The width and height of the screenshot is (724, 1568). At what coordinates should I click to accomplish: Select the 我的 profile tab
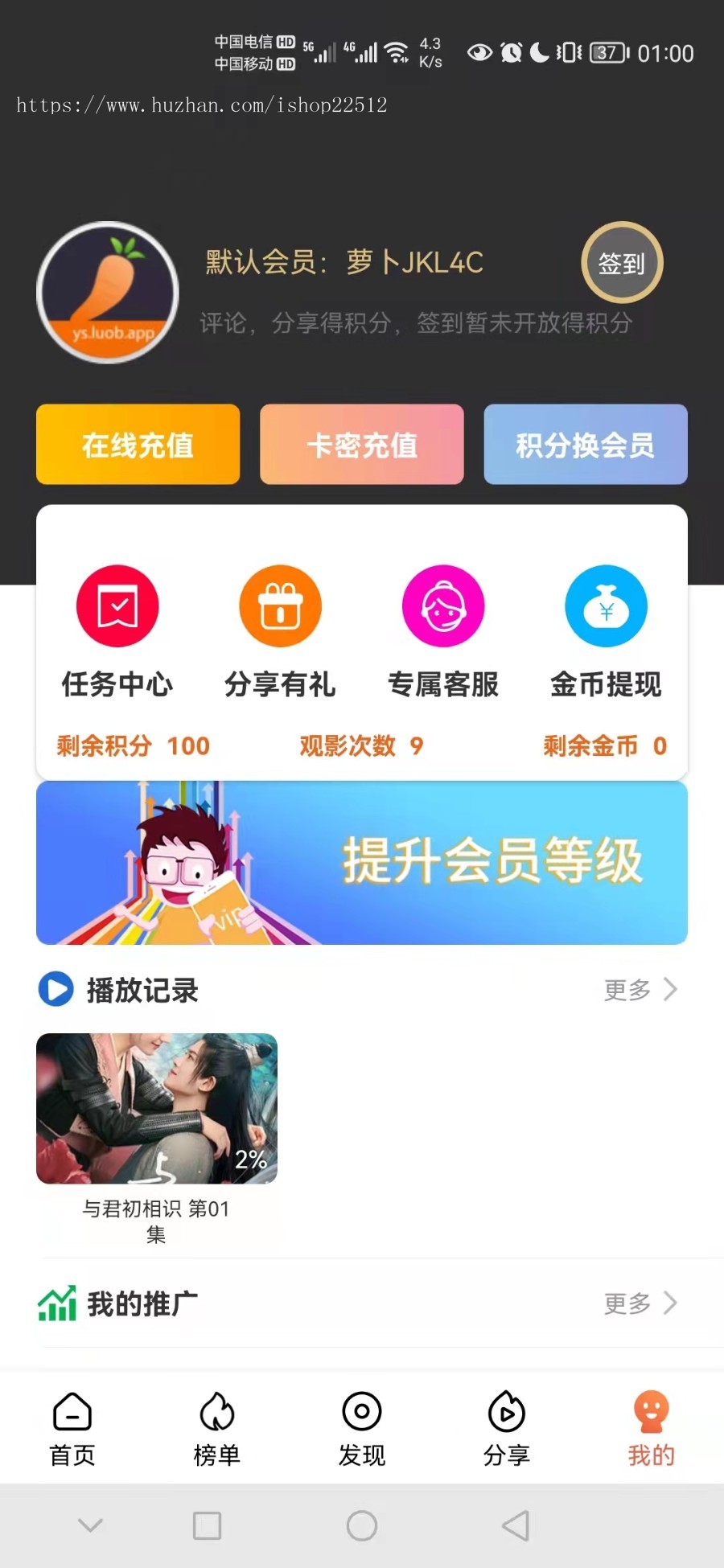coord(651,1429)
